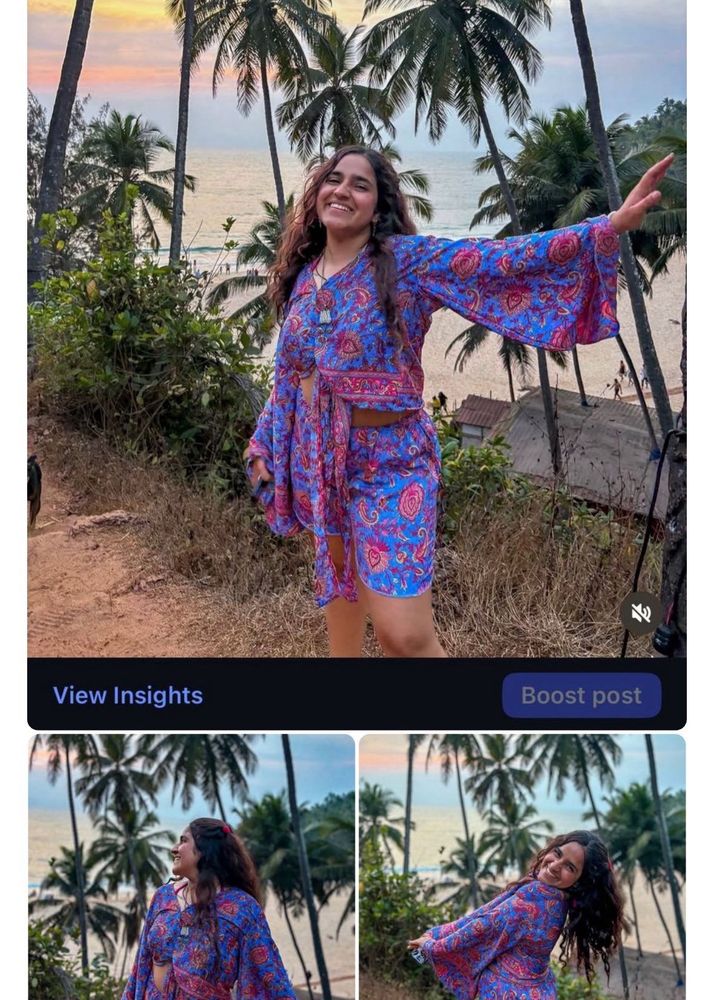Open the bottom-left photo with side pose
This screenshot has height=1000, width=714.
191,867
